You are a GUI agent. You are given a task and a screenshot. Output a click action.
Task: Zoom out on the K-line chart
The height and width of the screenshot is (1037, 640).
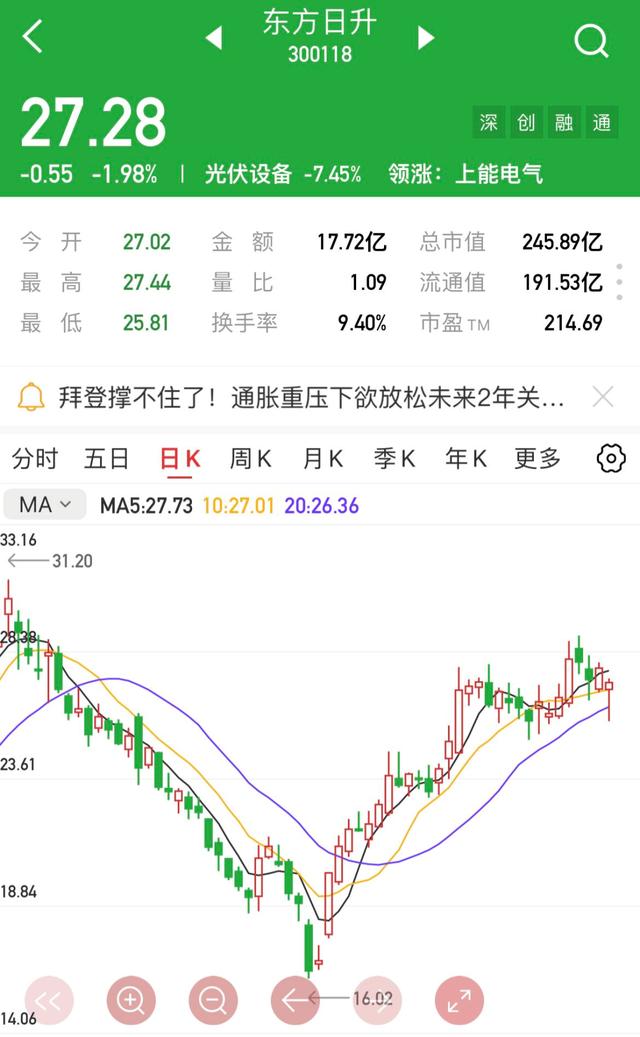click(x=213, y=1000)
